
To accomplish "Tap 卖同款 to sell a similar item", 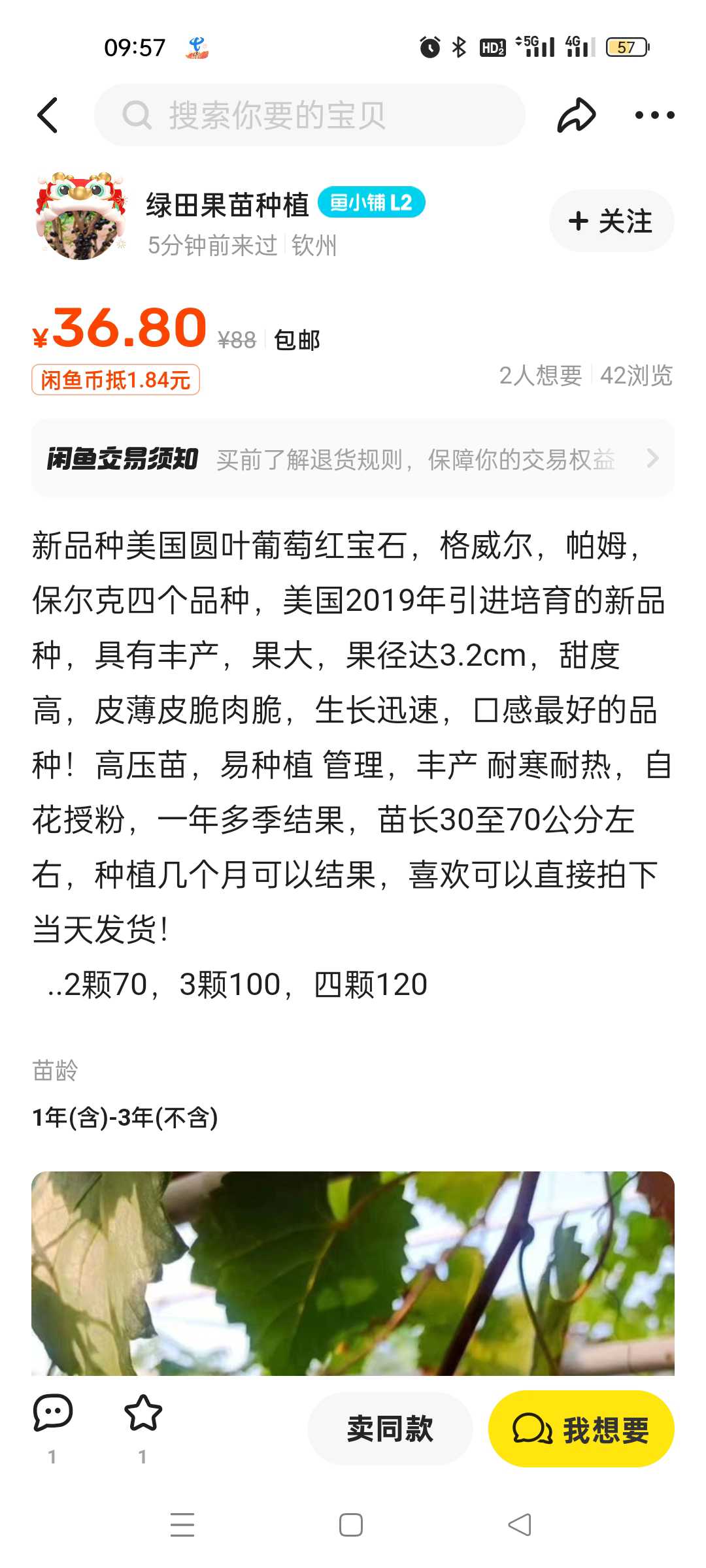I will coord(390,1429).
